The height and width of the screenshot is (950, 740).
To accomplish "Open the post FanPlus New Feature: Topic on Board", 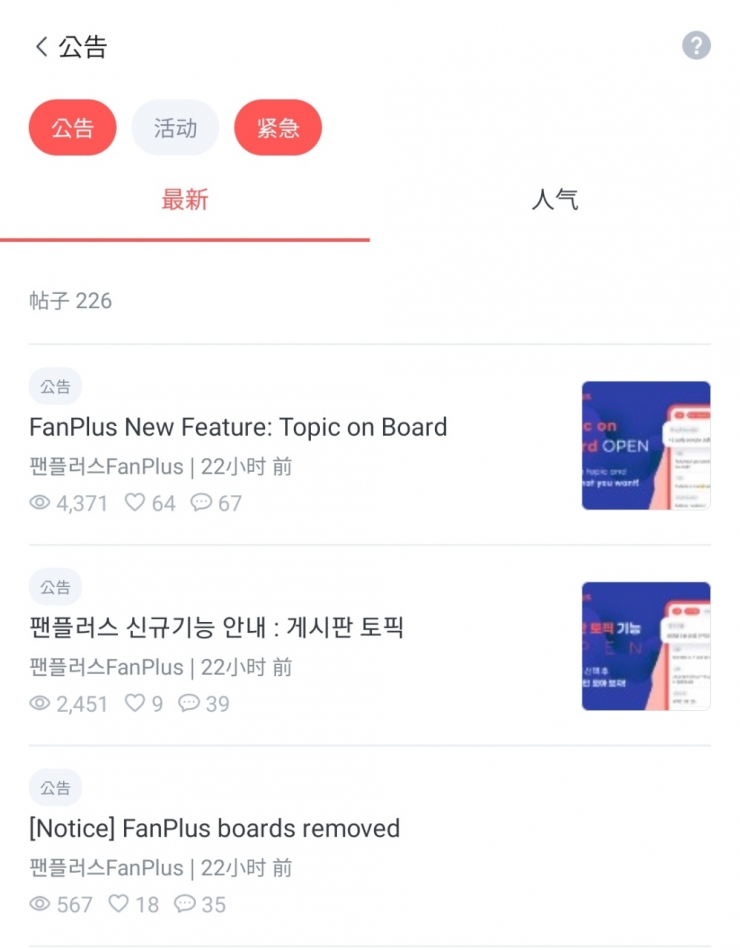I will click(x=238, y=428).
